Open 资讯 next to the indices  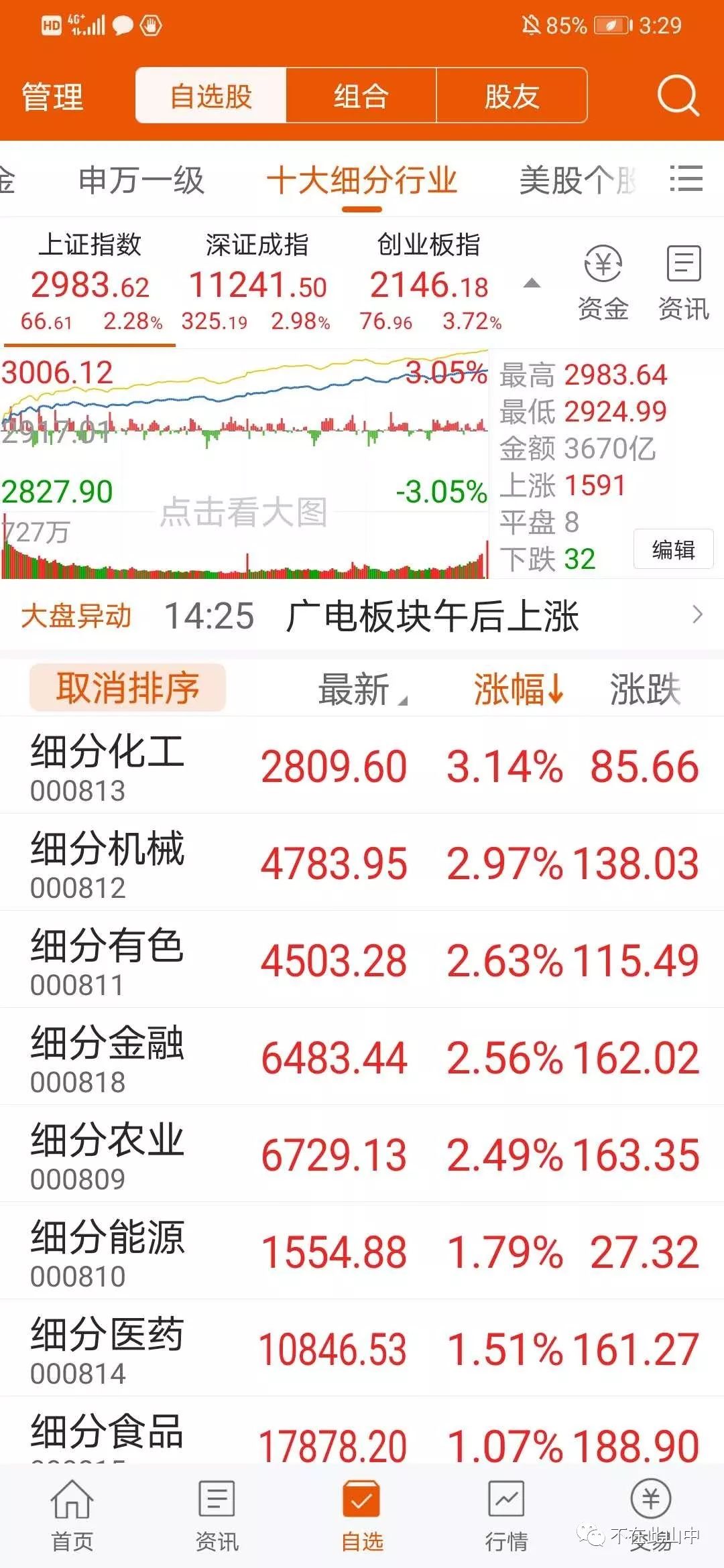683,283
